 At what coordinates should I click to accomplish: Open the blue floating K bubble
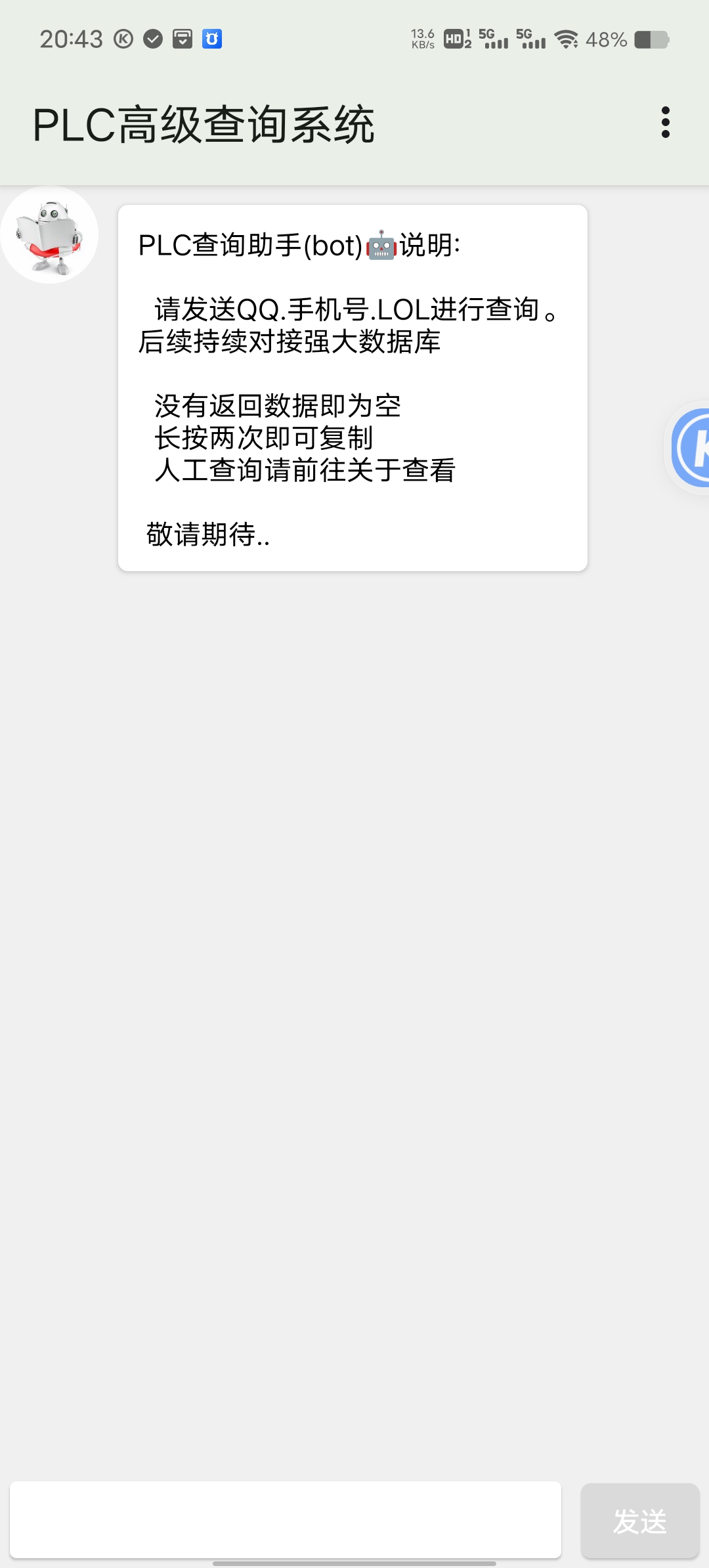[x=689, y=447]
